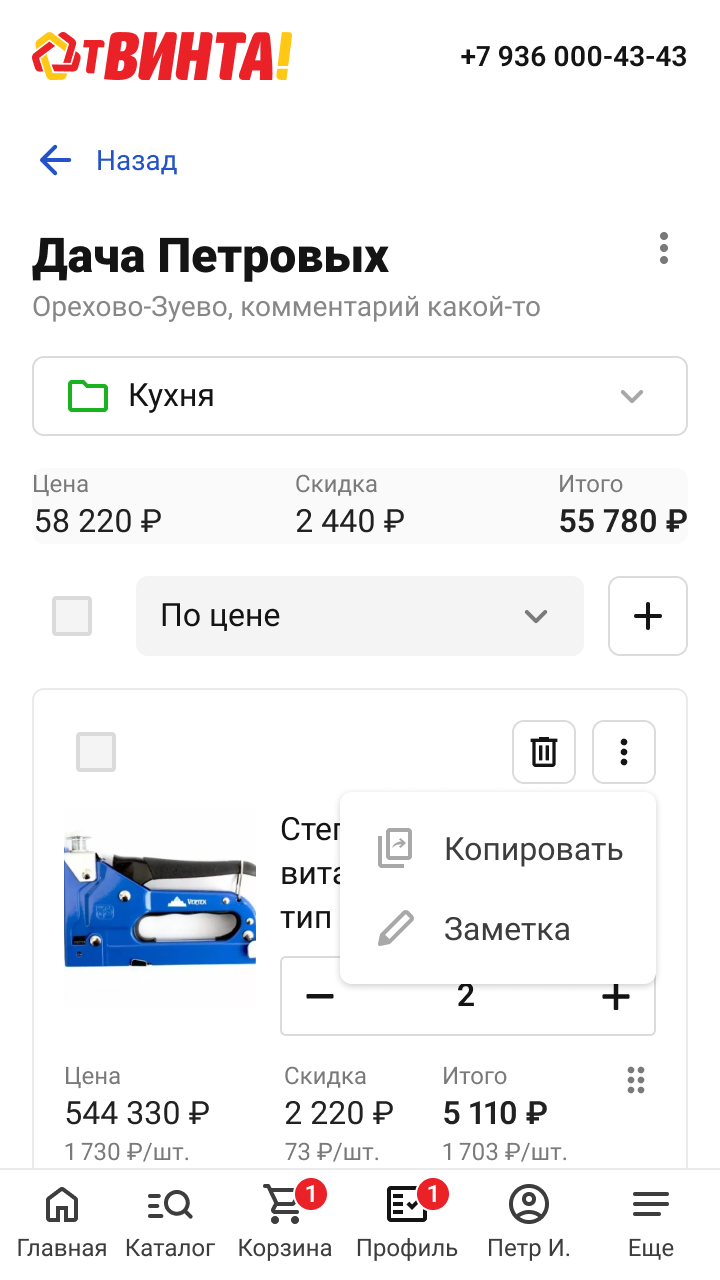The image size is (720, 1280).
Task: Switch to the Главная tab
Action: 62,1222
